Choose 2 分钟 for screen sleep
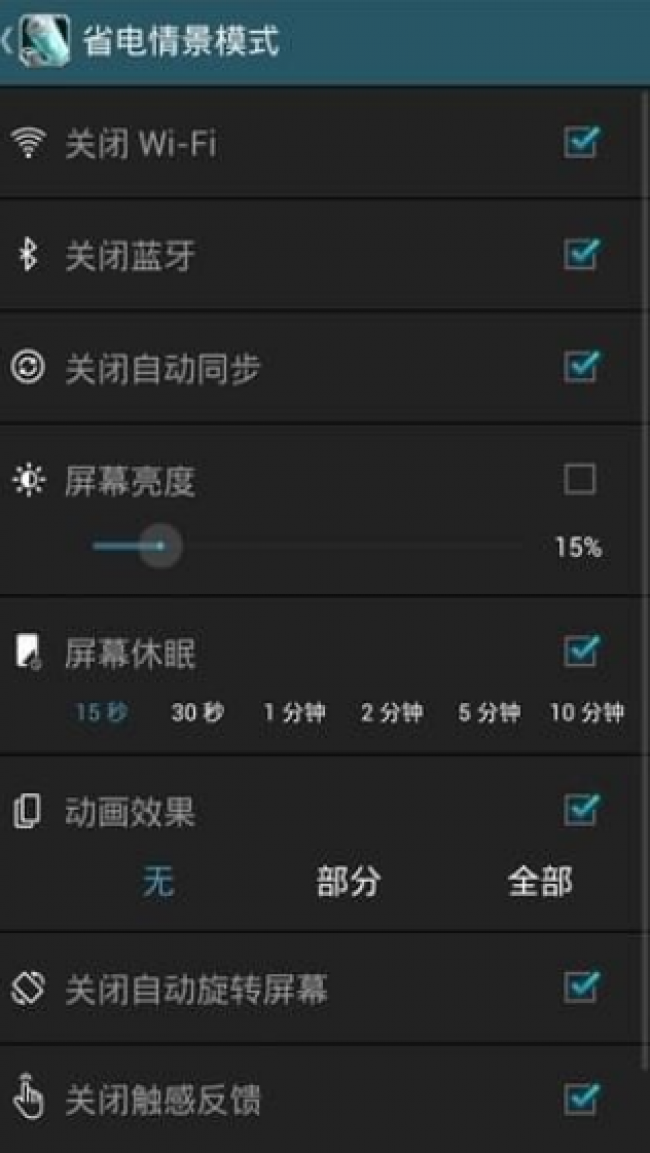650x1153 pixels. tap(391, 713)
